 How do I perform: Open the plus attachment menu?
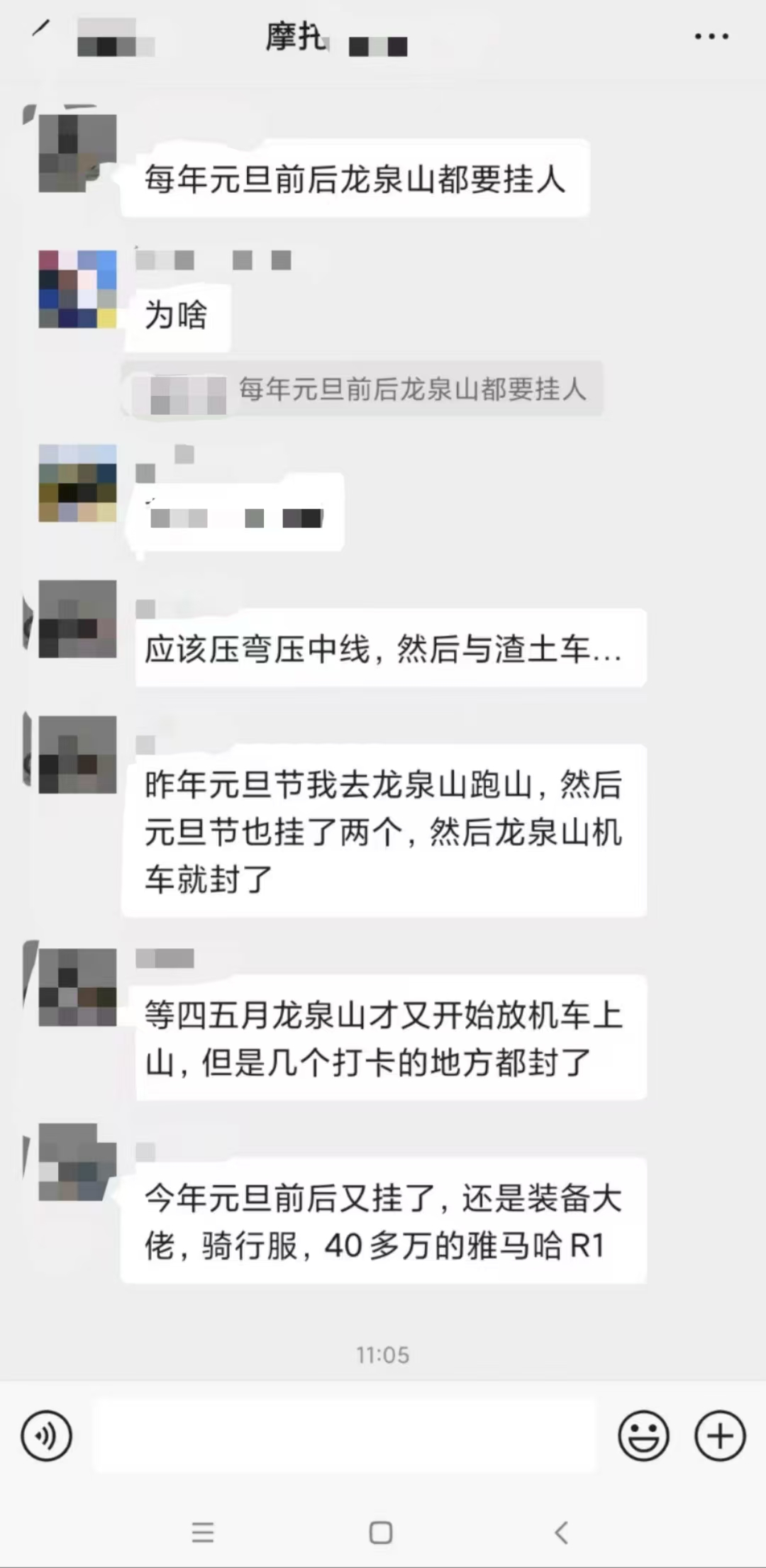tap(719, 1436)
